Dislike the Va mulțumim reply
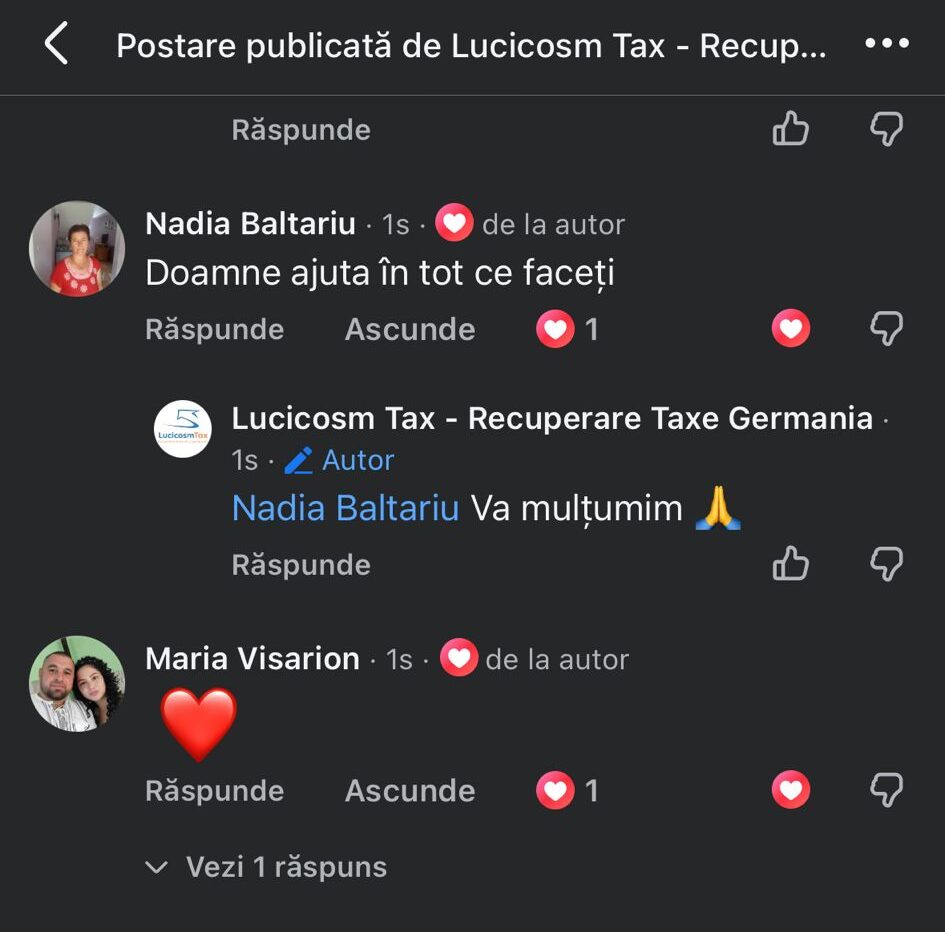 886,565
